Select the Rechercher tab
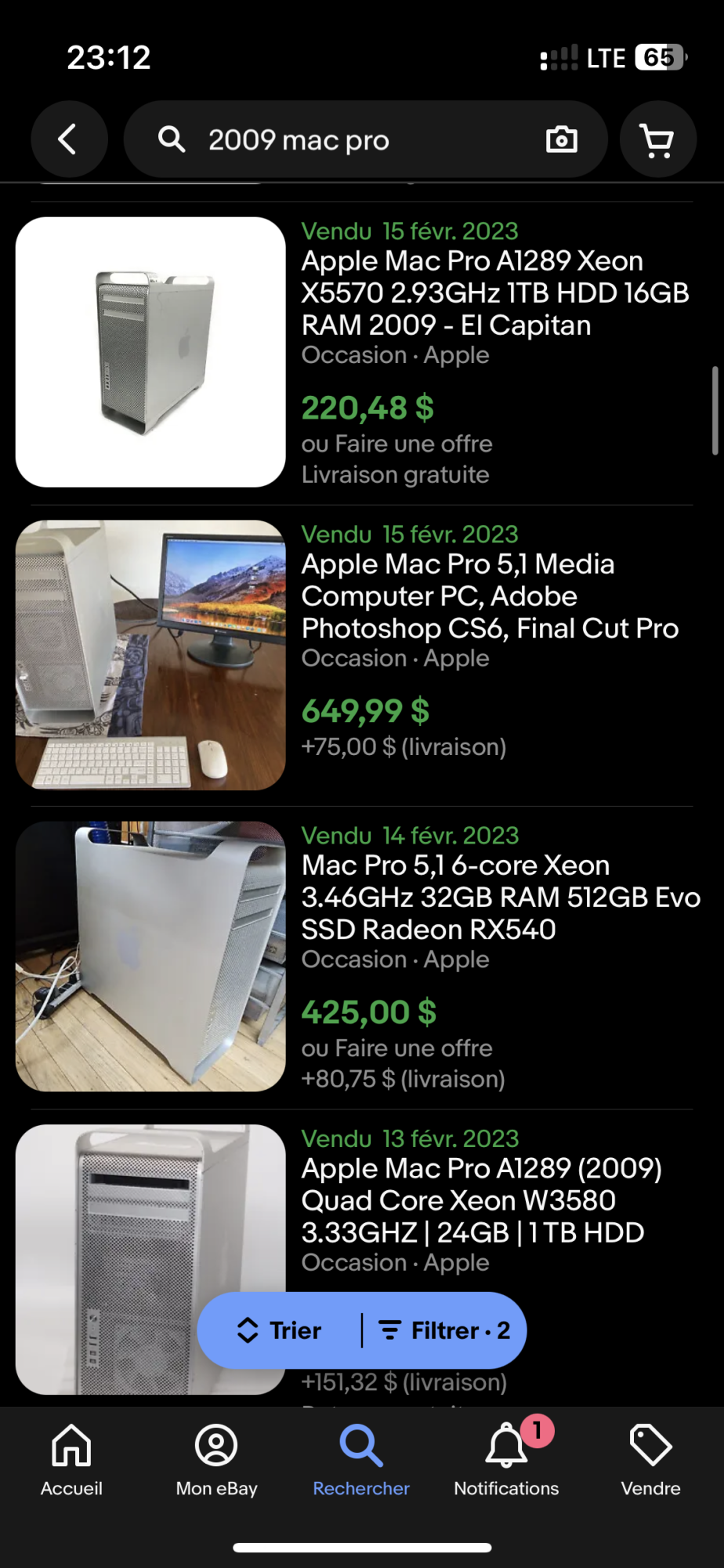The width and height of the screenshot is (724, 1568). coord(361,1460)
